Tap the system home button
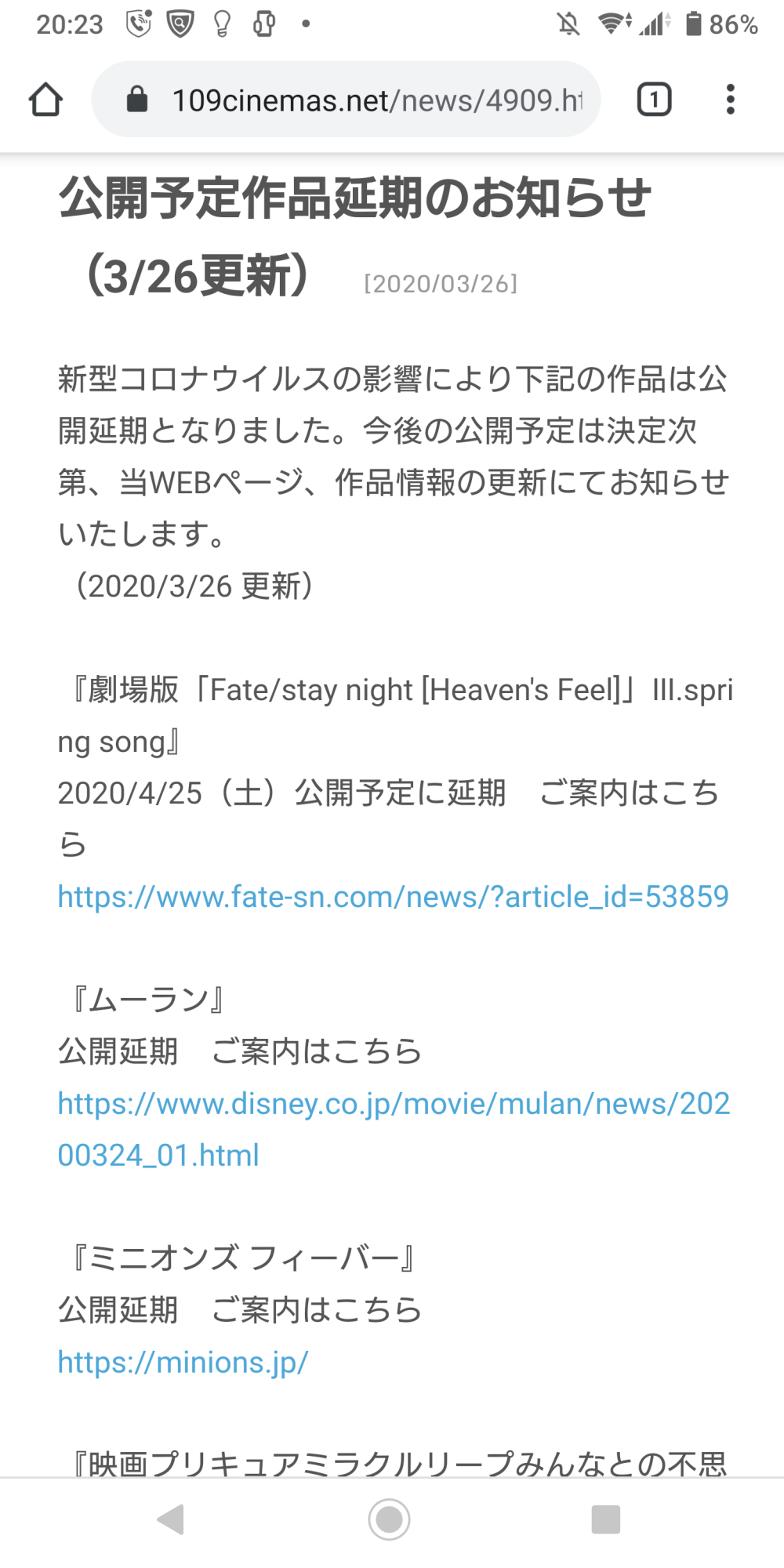 point(389,1519)
